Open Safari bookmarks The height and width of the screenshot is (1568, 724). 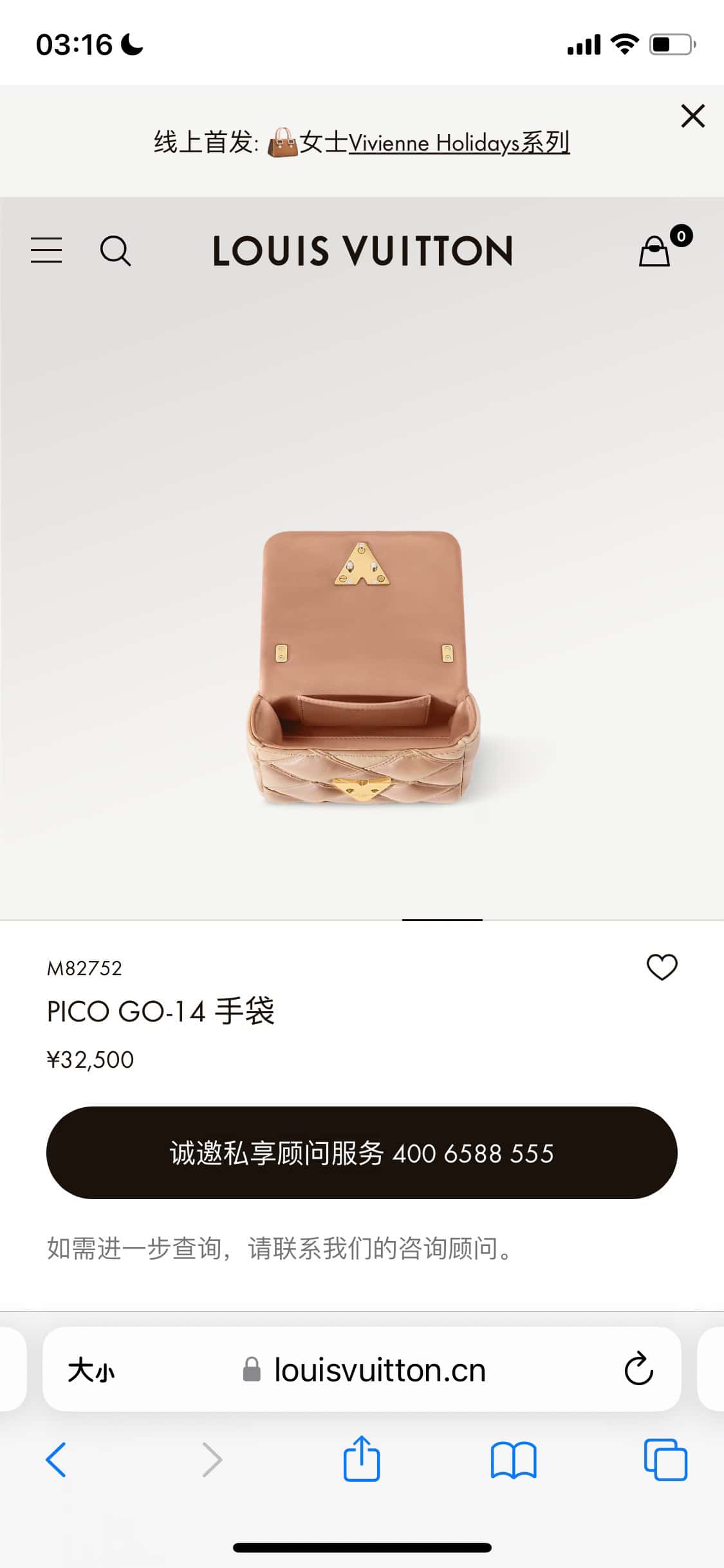pyautogui.click(x=513, y=1459)
